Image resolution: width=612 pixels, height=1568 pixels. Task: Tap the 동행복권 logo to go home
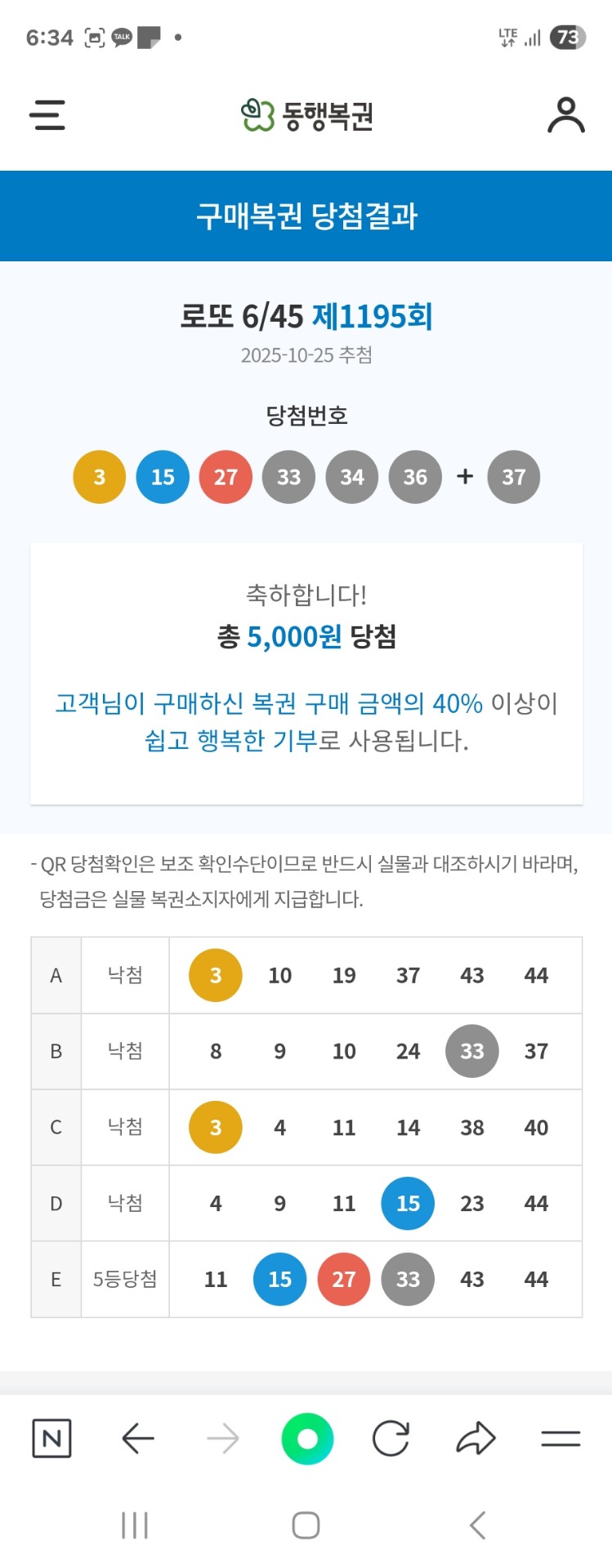[x=307, y=116]
